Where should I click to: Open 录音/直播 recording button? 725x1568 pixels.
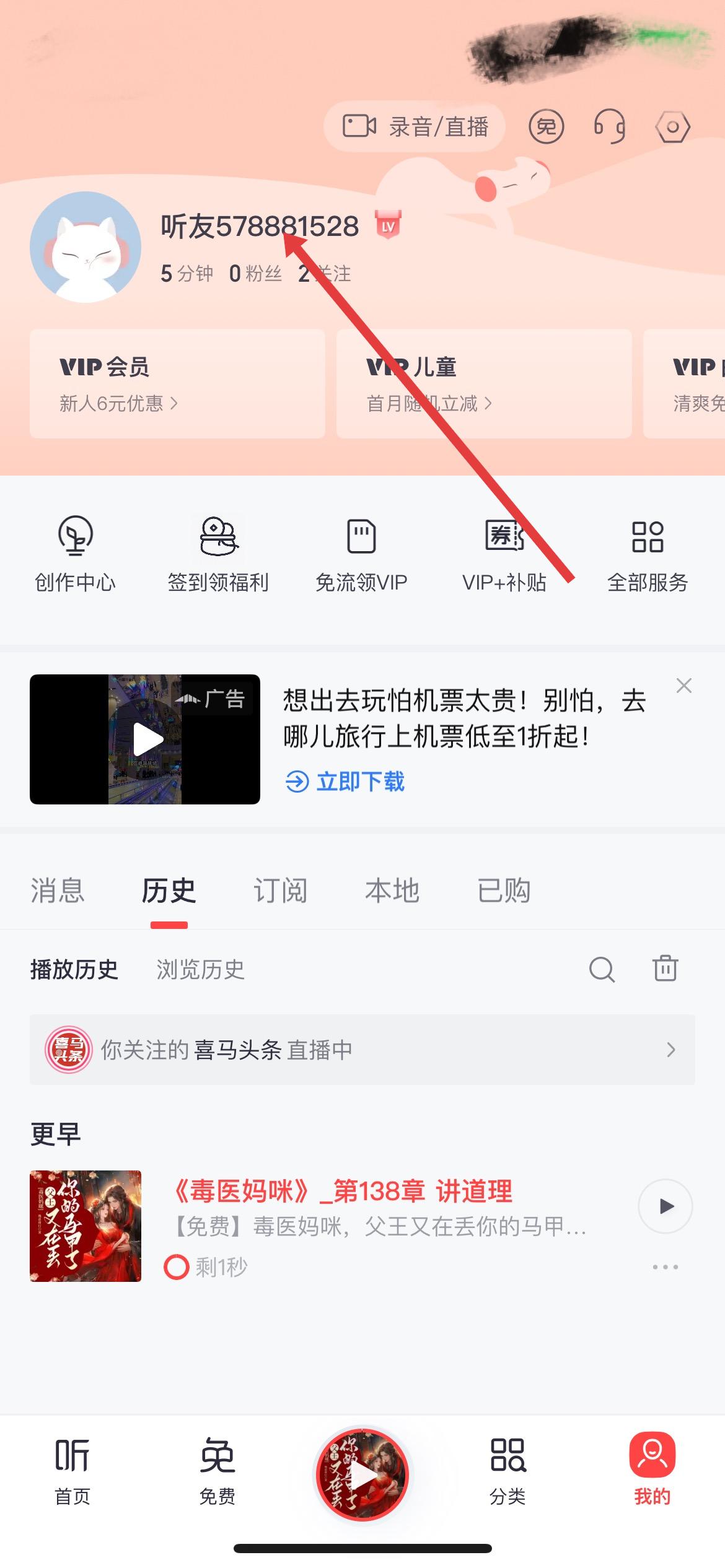pos(414,127)
